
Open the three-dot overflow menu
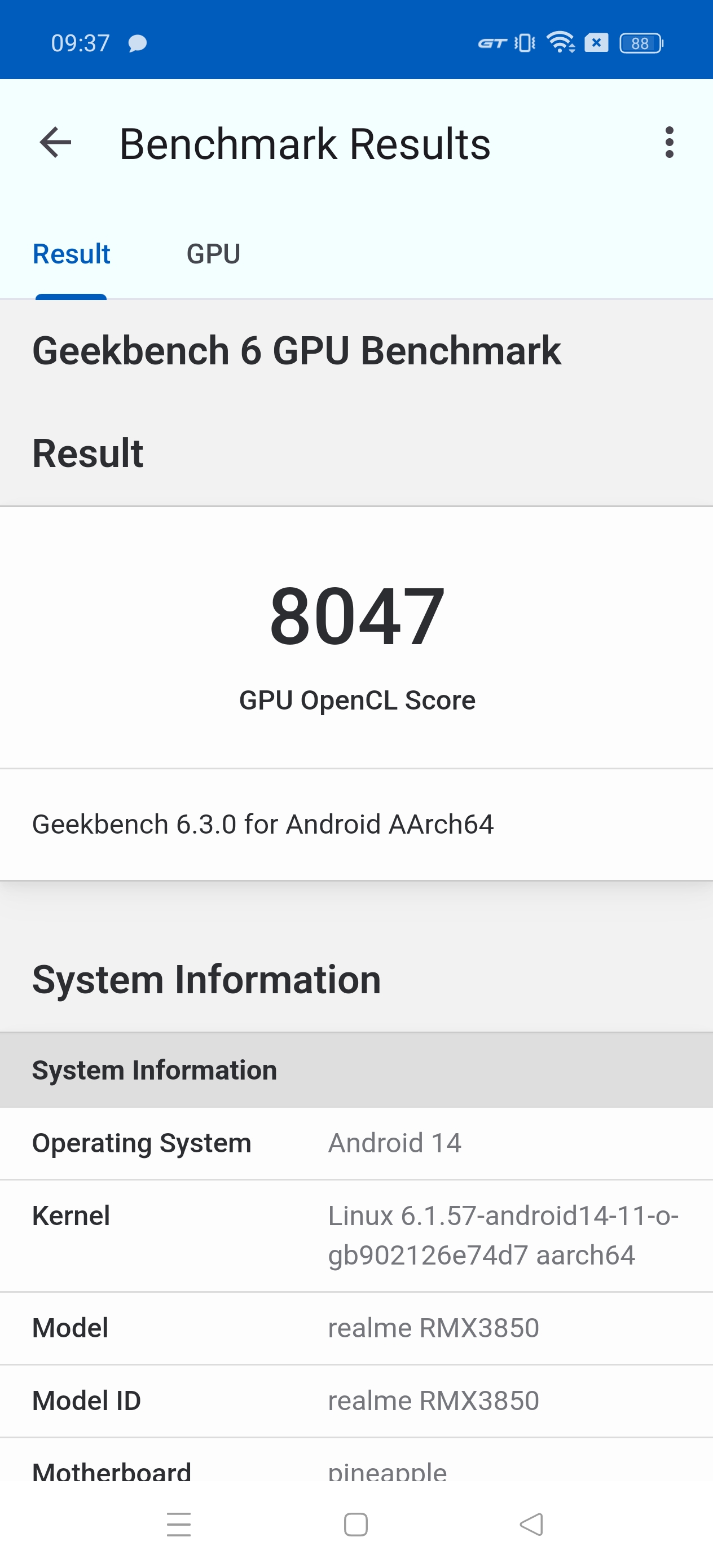[669, 143]
